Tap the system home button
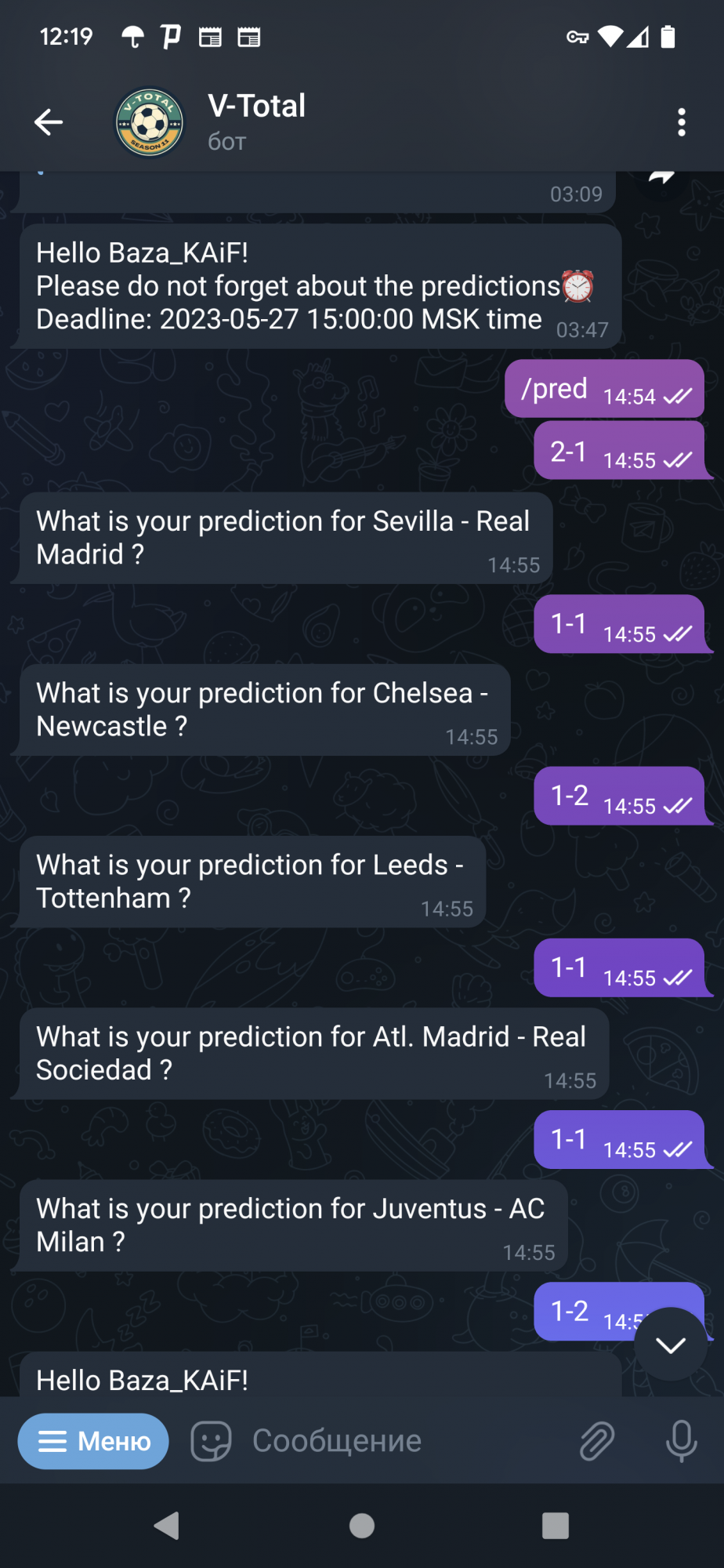The height and width of the screenshot is (1568, 724). tap(361, 1526)
